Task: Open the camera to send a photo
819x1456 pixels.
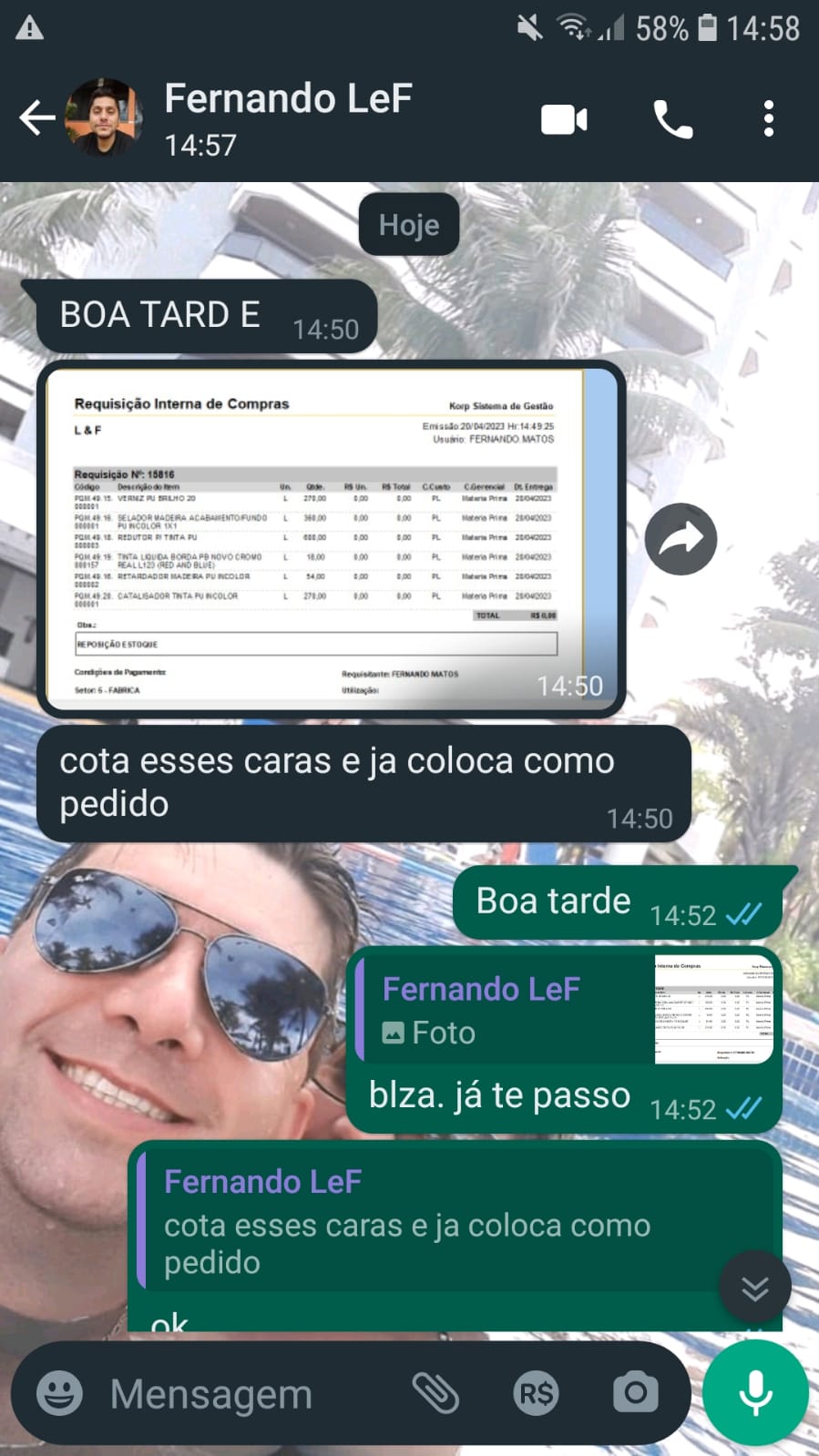Action: tap(635, 1393)
